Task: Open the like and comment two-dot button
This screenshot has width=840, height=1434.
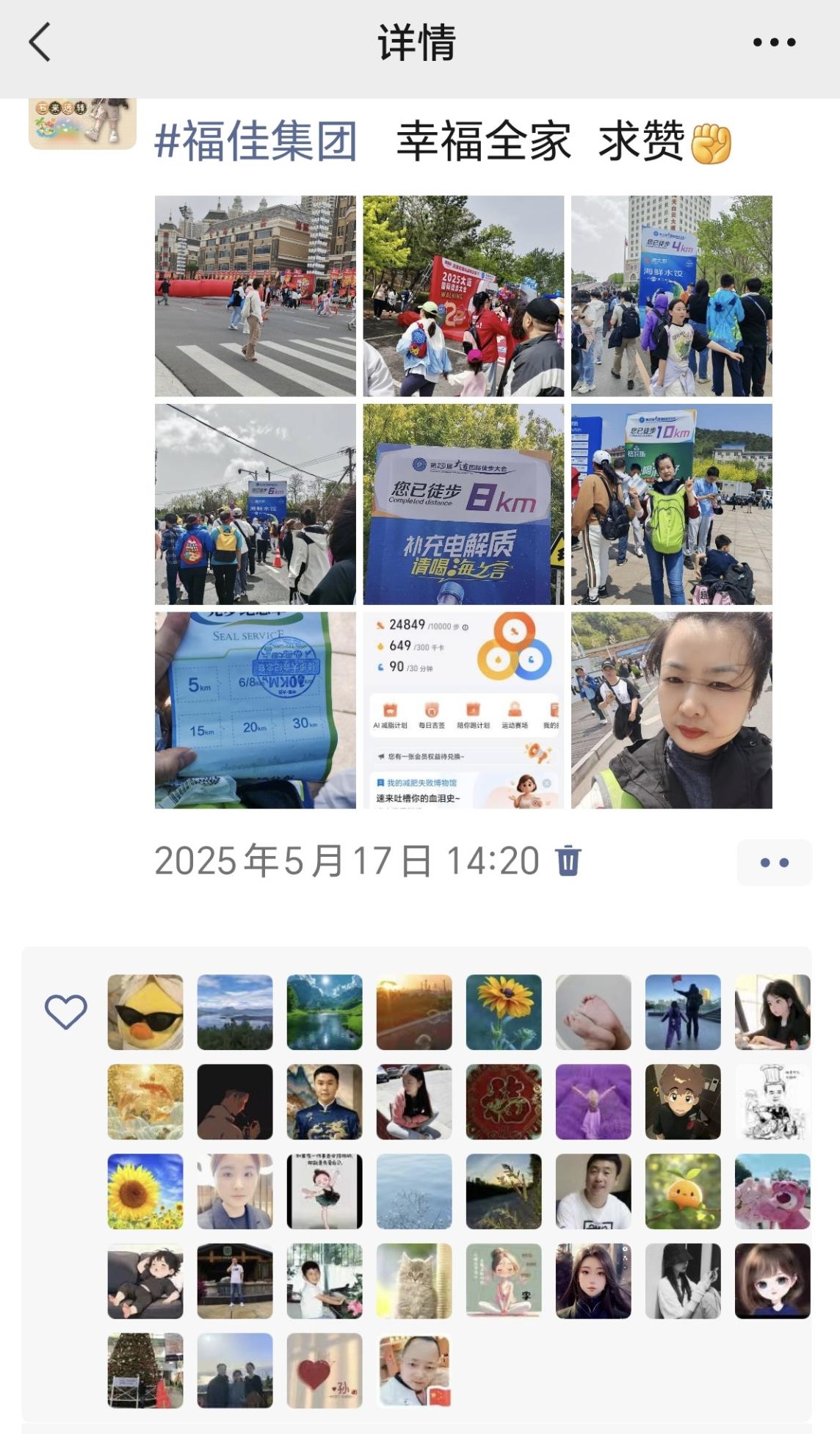Action: (x=774, y=862)
